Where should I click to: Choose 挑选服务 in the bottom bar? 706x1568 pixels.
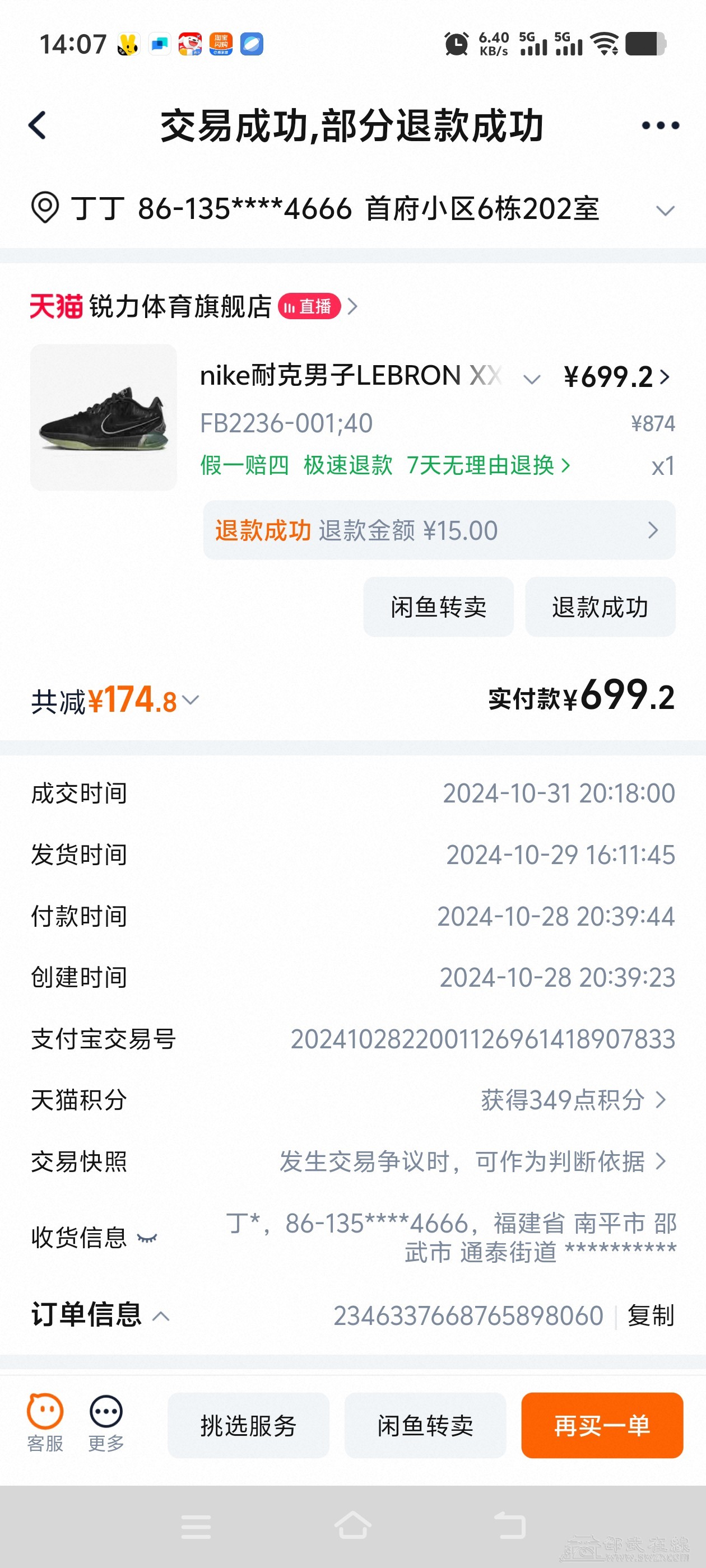click(x=248, y=1426)
